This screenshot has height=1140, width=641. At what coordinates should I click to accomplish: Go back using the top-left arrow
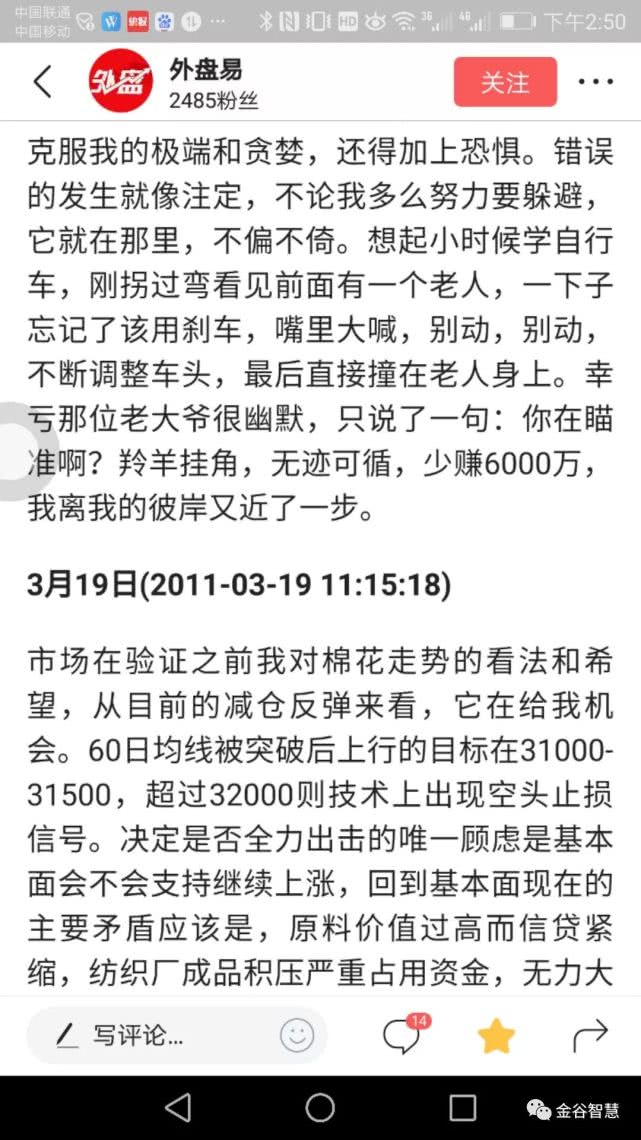(44, 81)
